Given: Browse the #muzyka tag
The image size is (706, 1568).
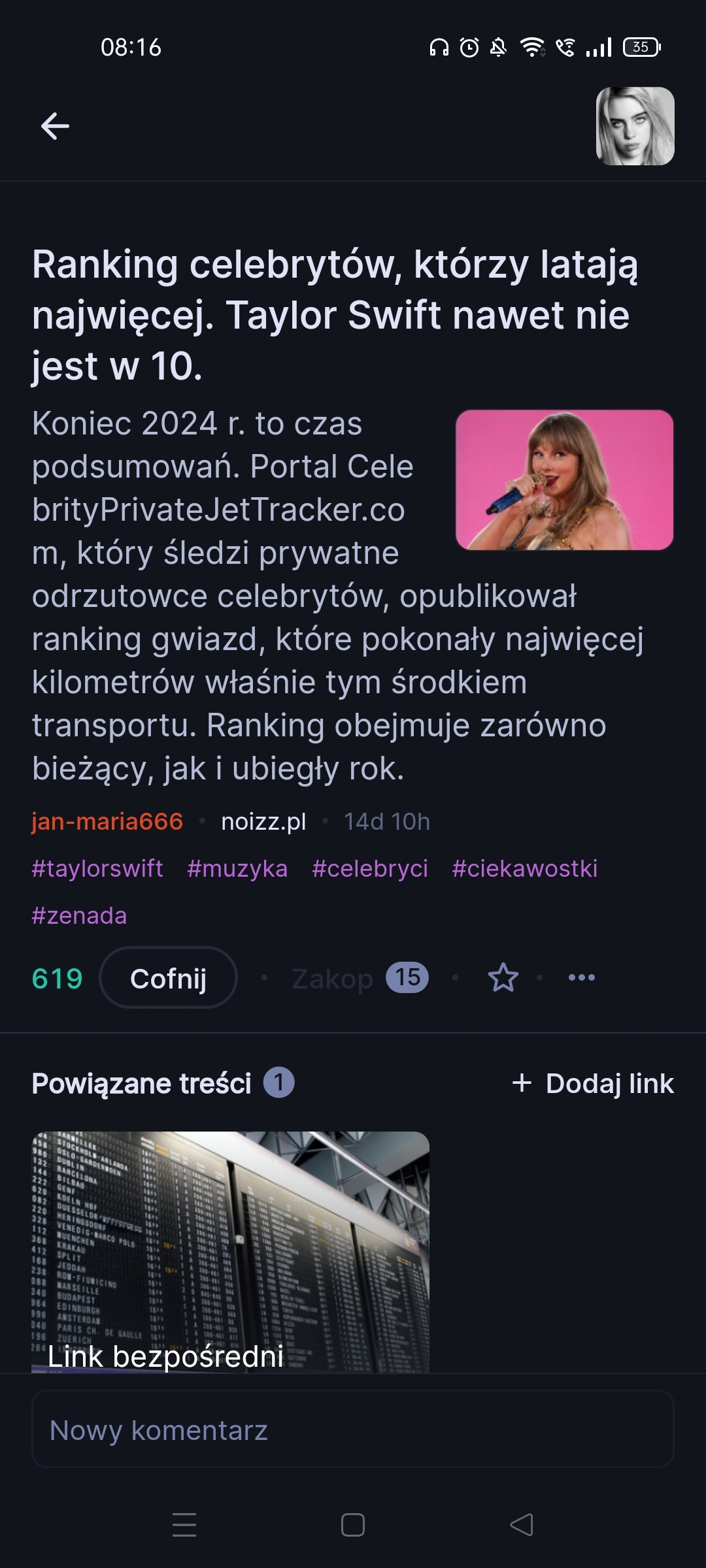Looking at the screenshot, I should 237,869.
